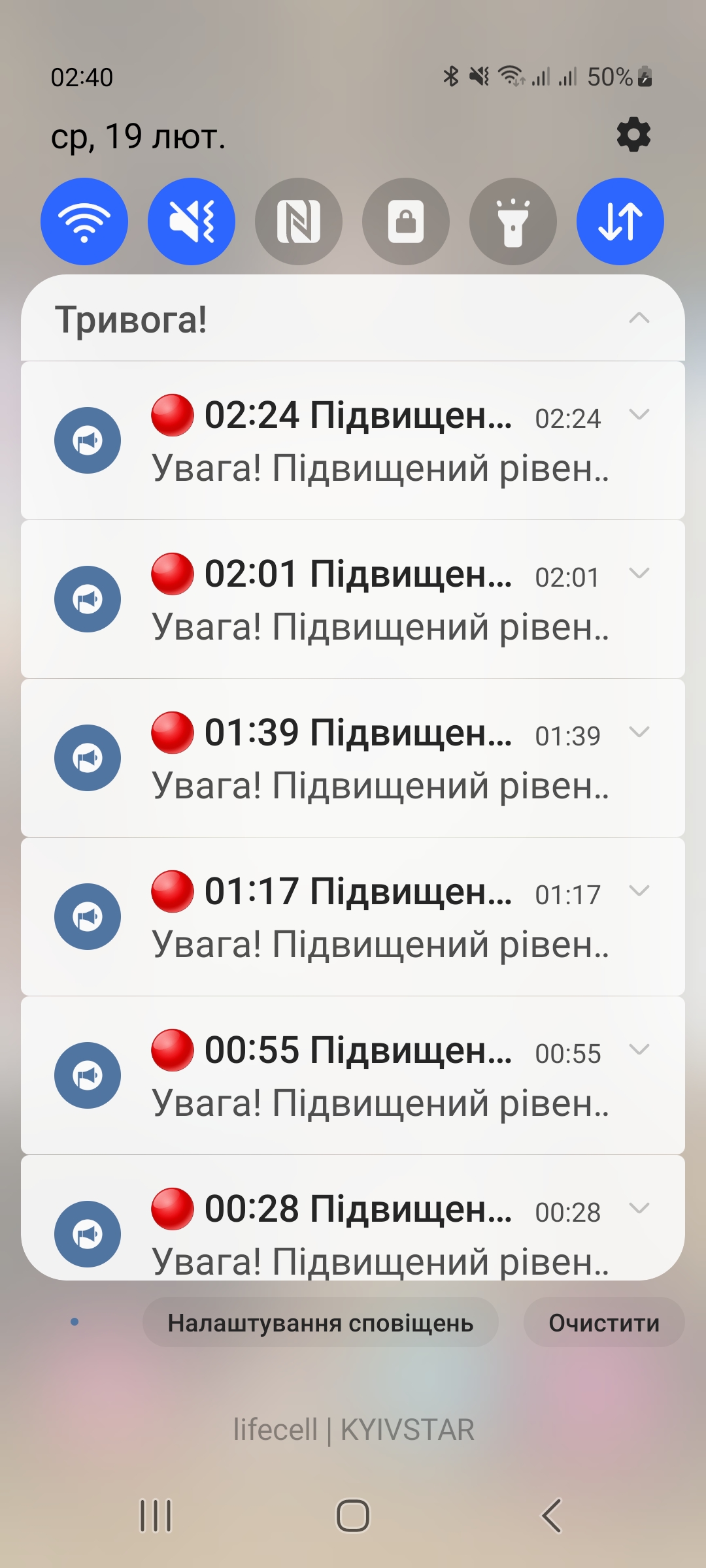Image resolution: width=706 pixels, height=1568 pixels.
Task: Tap Очистити to clear notifications
Action: coord(604,1323)
